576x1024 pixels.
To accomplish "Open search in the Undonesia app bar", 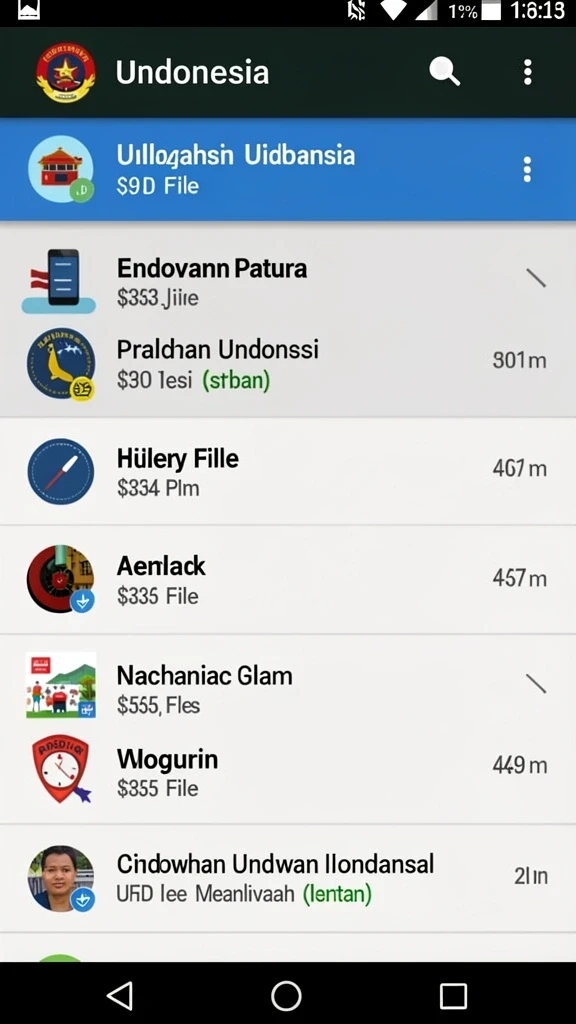I will (445, 71).
